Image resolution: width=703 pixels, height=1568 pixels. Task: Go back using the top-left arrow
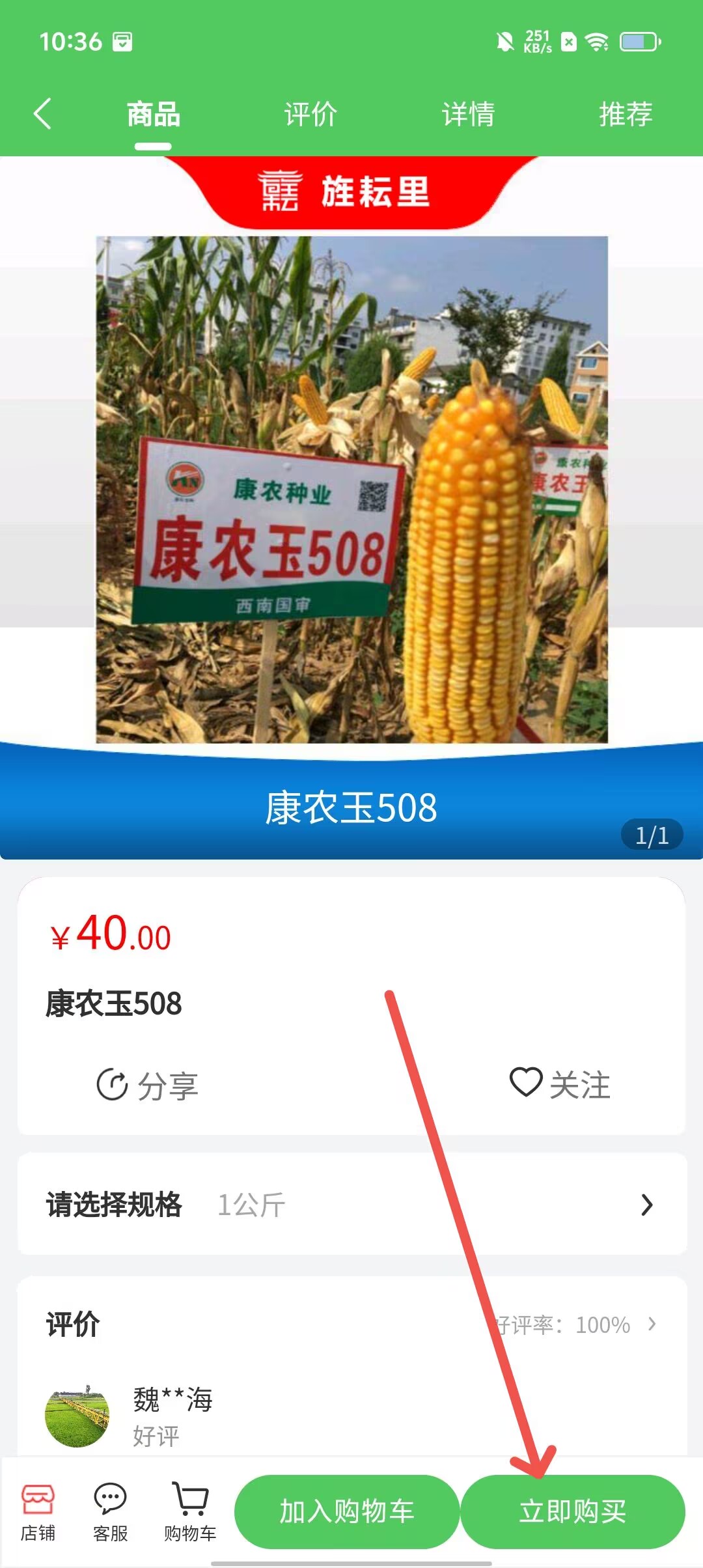click(x=43, y=114)
